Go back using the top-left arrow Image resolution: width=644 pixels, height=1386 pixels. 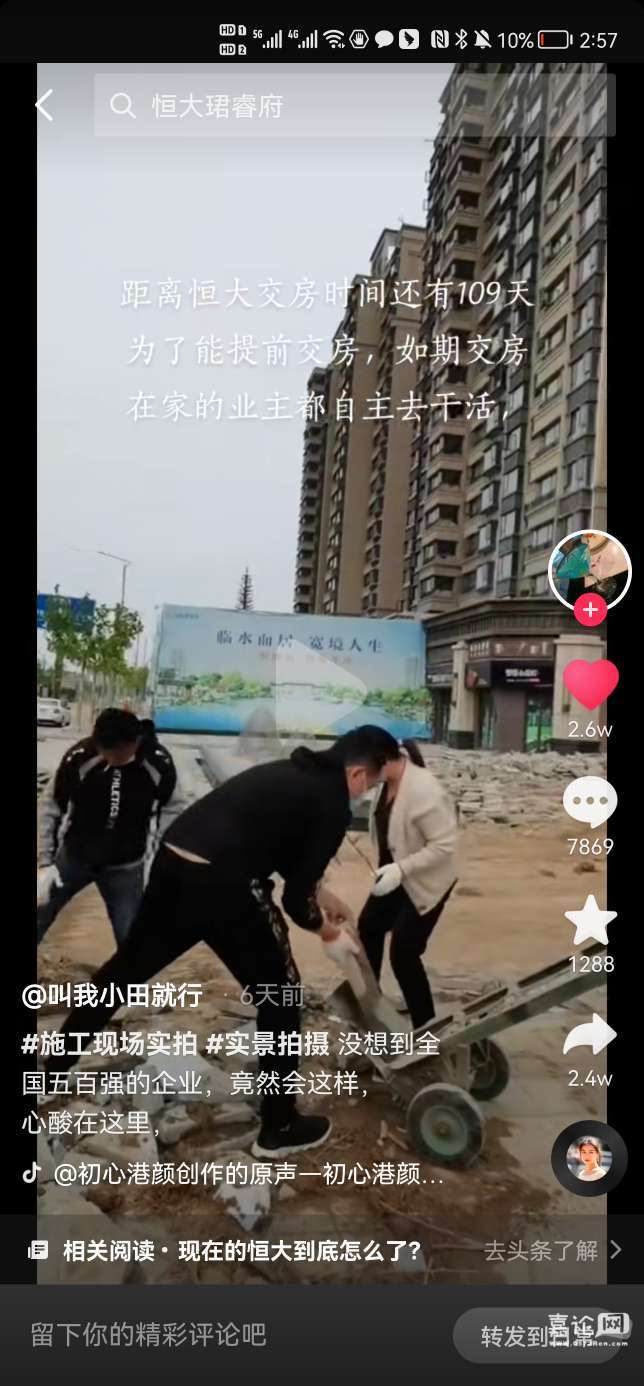click(x=44, y=105)
